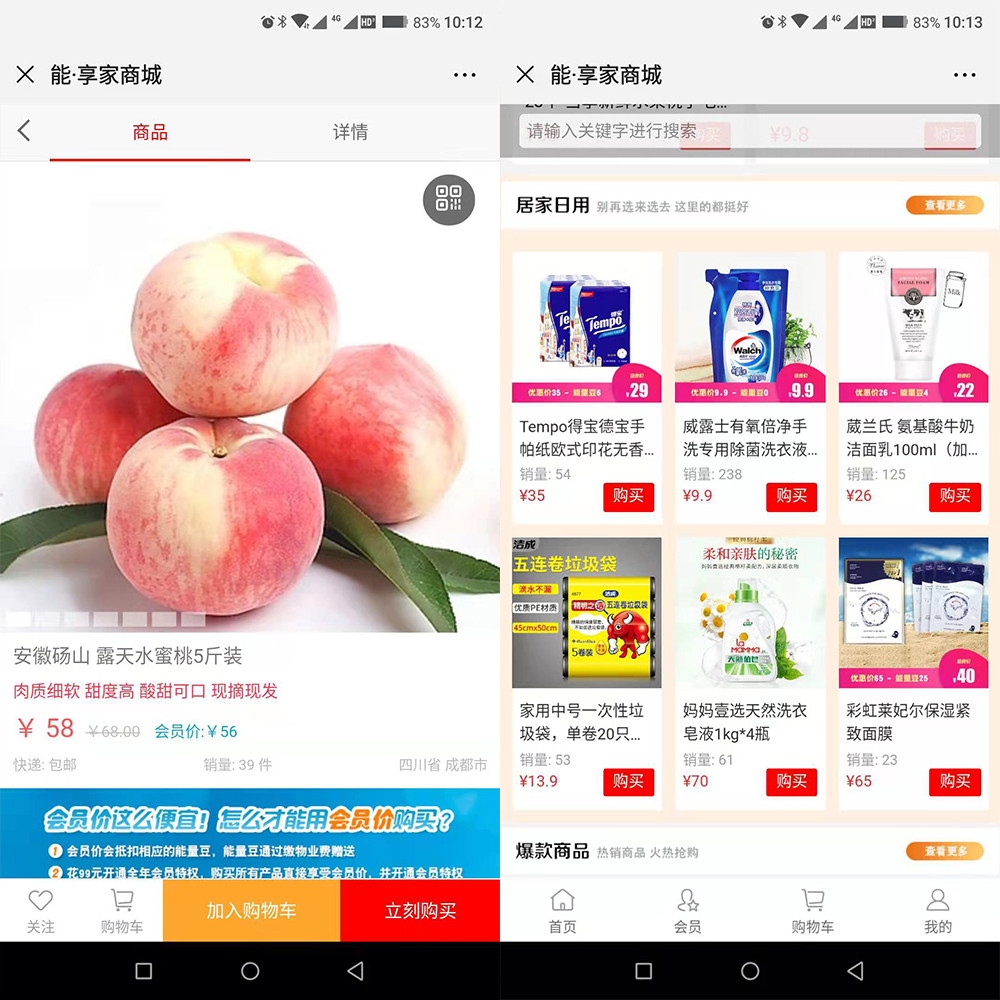Image resolution: width=1000 pixels, height=1000 pixels.
Task: Switch to the 详情 tab
Action: click(350, 132)
